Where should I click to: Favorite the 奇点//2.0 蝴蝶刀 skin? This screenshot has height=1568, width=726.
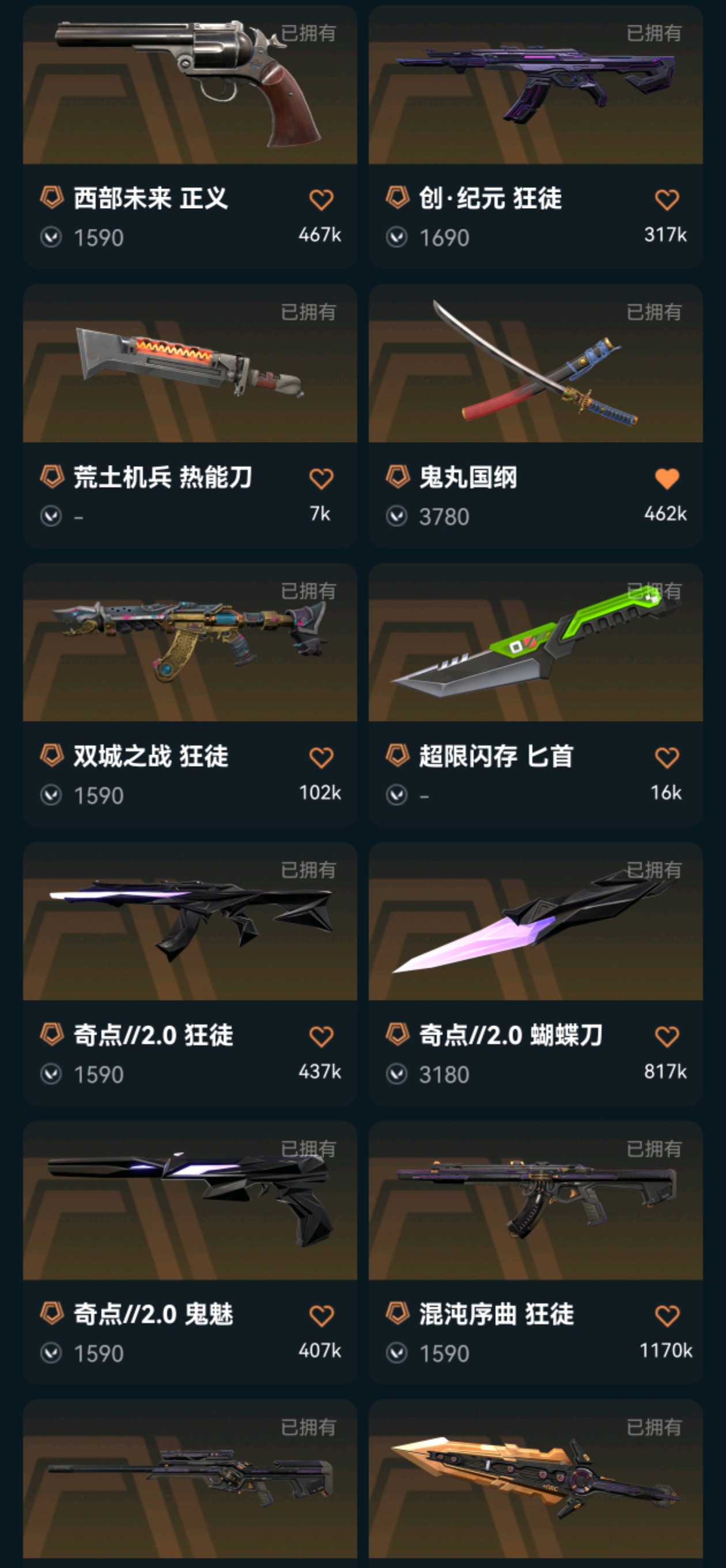pyautogui.click(x=666, y=1036)
